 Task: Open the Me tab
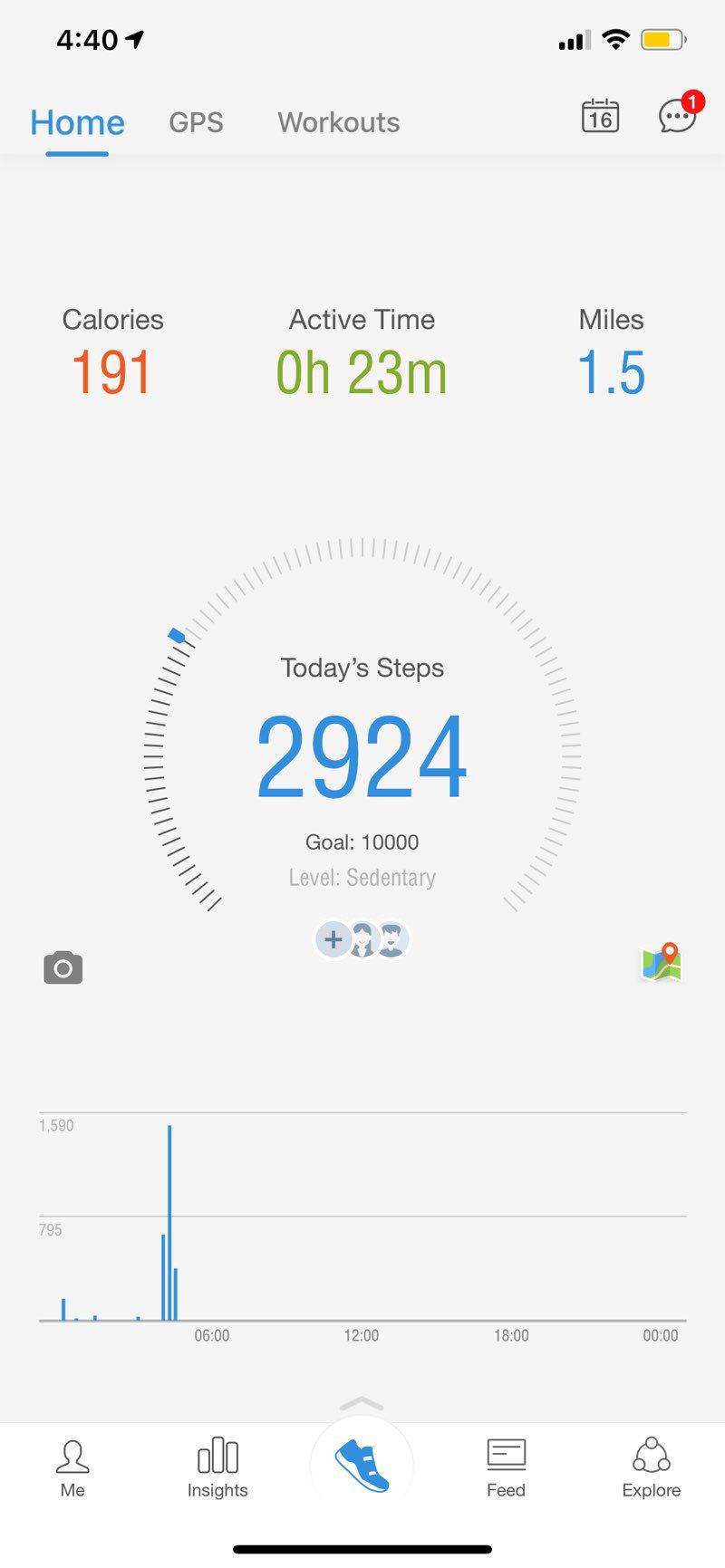coord(72,1469)
